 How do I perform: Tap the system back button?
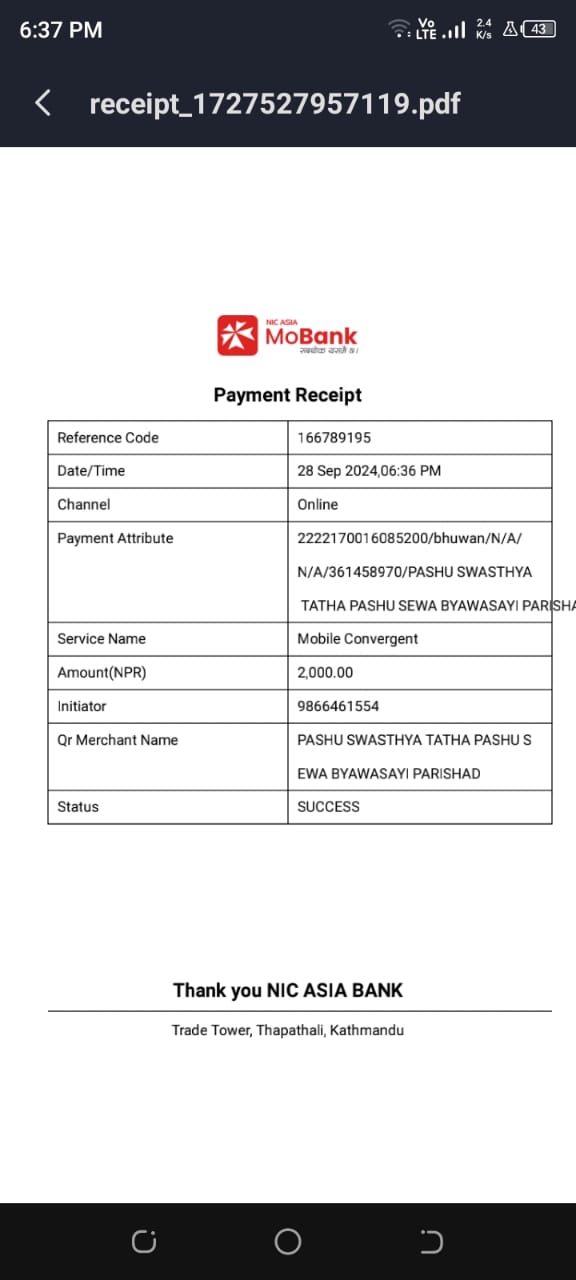[x=432, y=1242]
